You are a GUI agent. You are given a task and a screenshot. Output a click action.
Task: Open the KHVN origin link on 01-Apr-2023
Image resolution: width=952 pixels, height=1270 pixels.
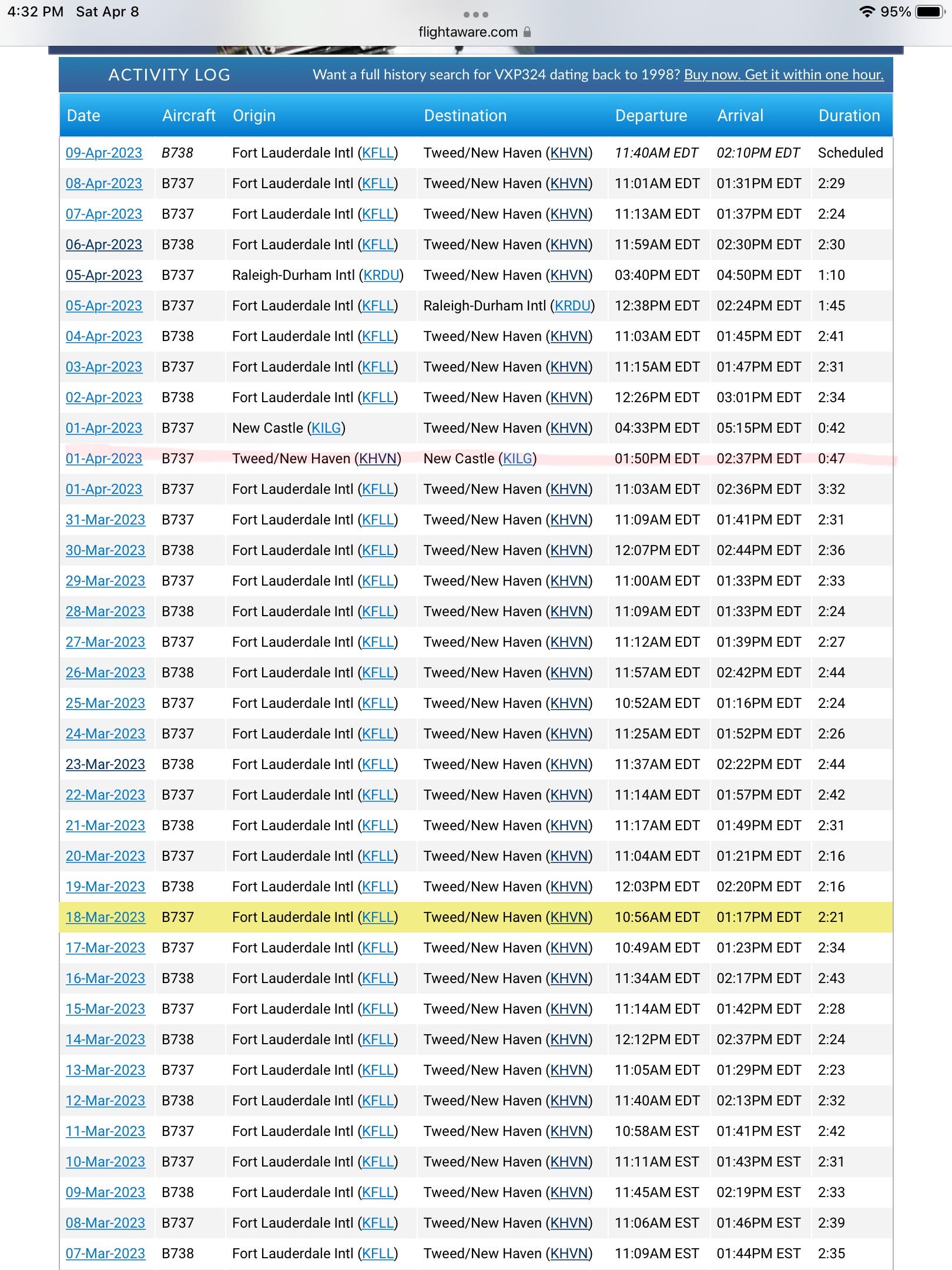[x=378, y=459]
